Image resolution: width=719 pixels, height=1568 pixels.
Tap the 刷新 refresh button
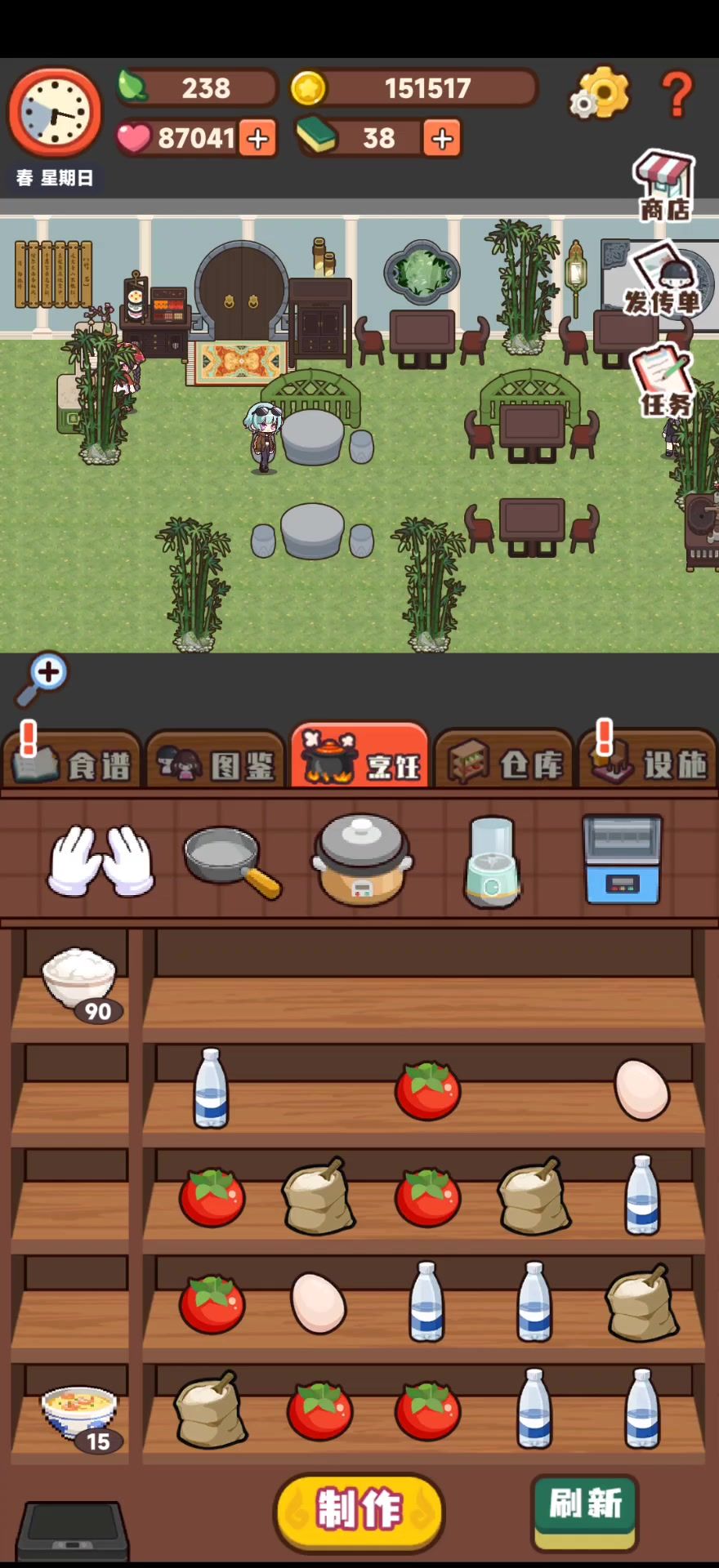[585, 1512]
